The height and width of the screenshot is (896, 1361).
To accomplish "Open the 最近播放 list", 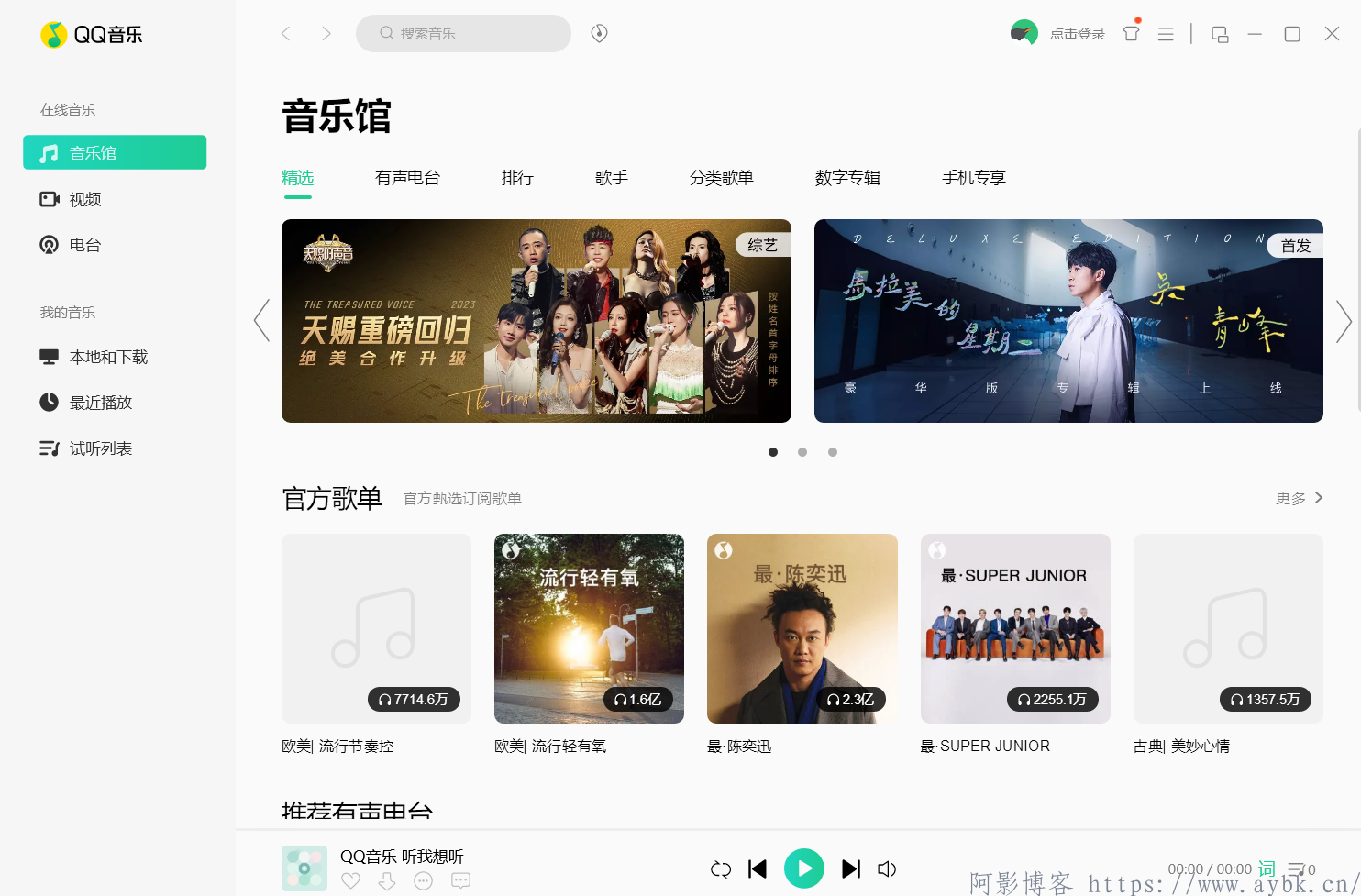I will pyautogui.click(x=100, y=403).
